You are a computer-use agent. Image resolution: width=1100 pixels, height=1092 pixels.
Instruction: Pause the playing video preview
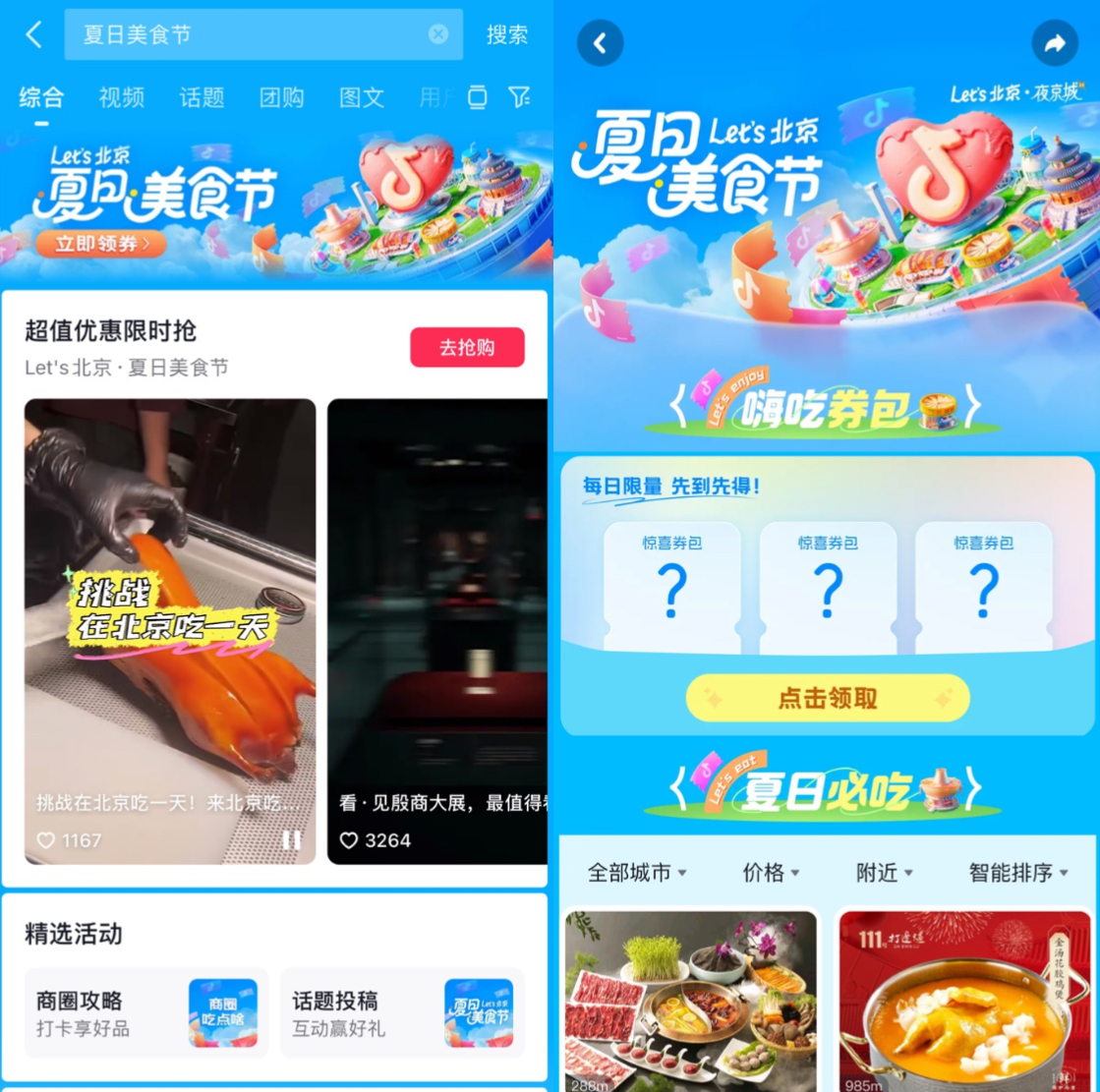pyautogui.click(x=292, y=840)
